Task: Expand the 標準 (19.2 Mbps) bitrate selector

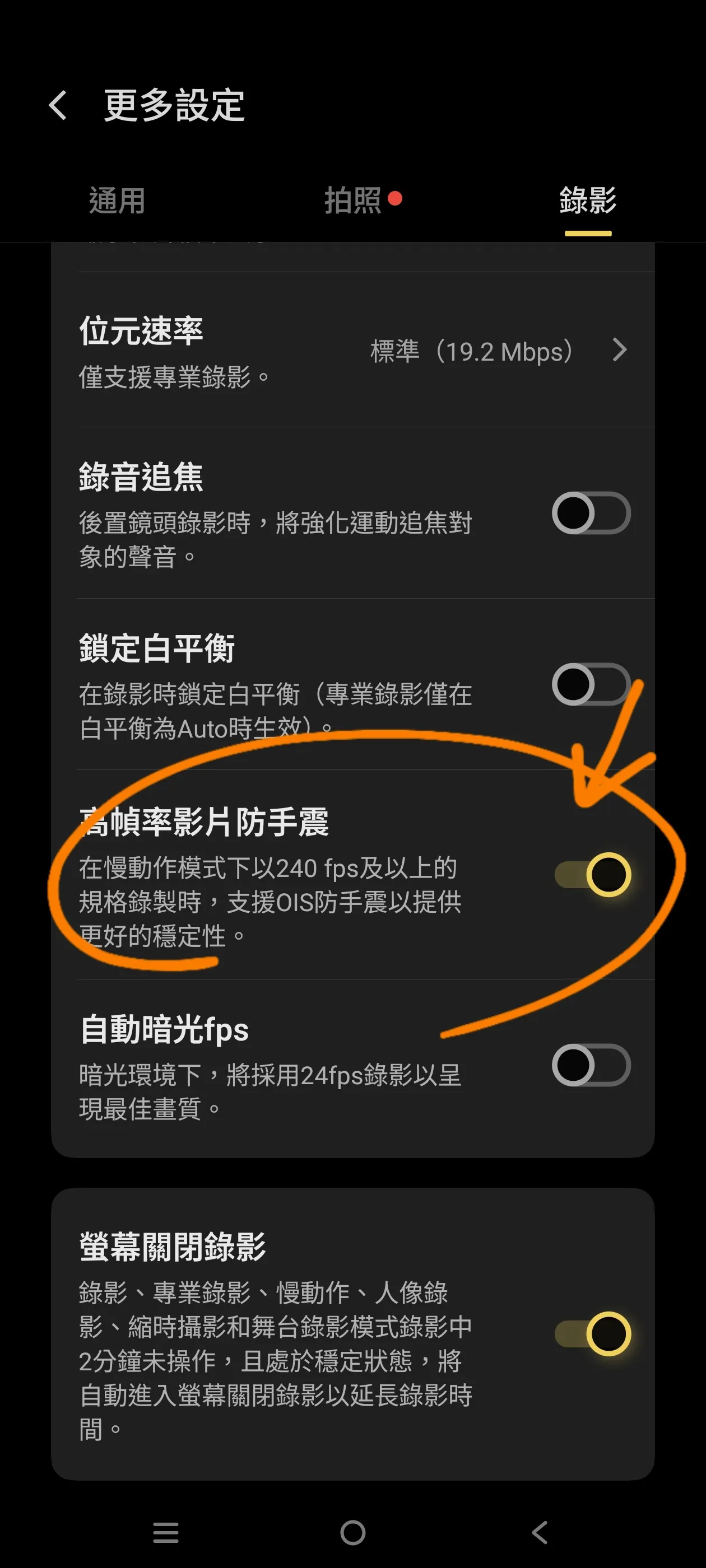Action: click(472, 351)
